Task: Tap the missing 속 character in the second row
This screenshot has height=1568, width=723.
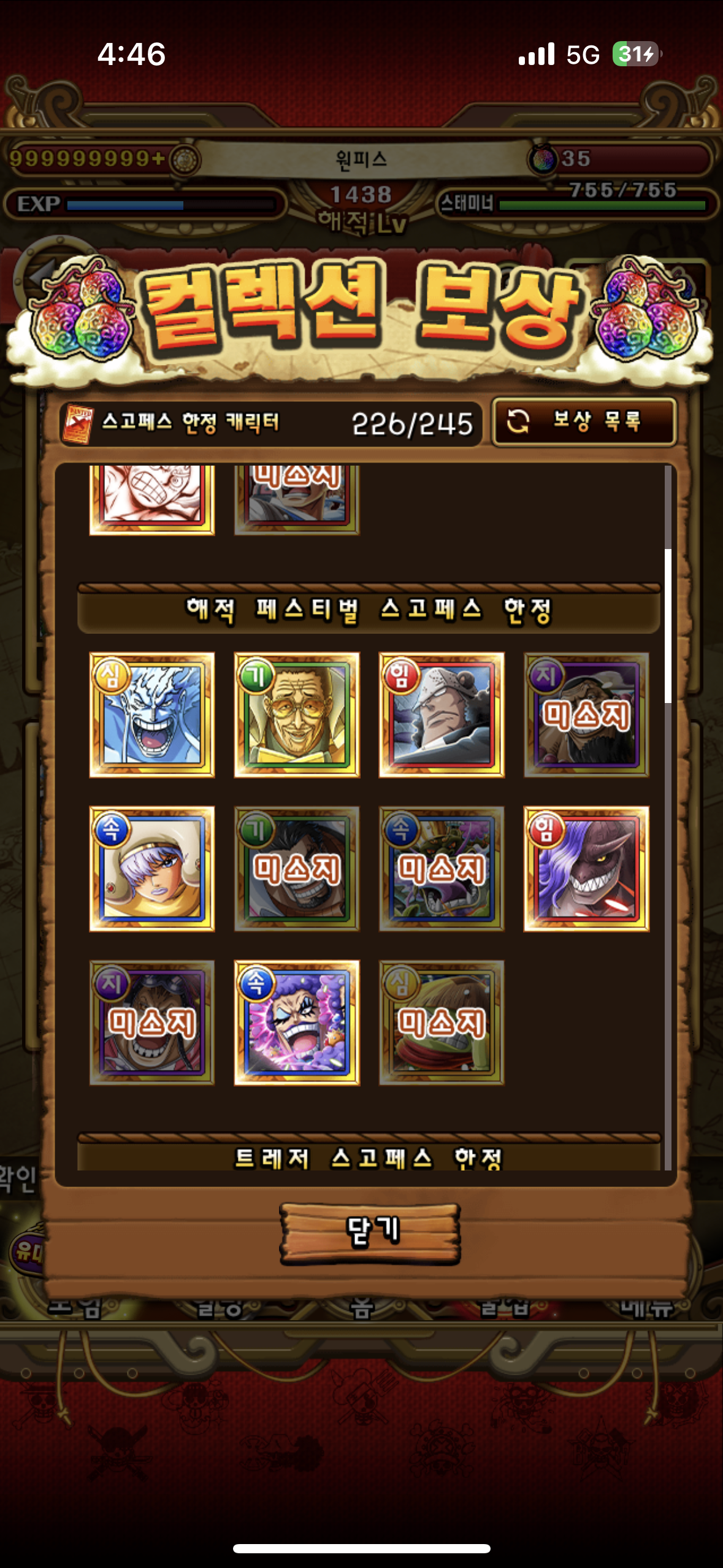Action: 442,869
